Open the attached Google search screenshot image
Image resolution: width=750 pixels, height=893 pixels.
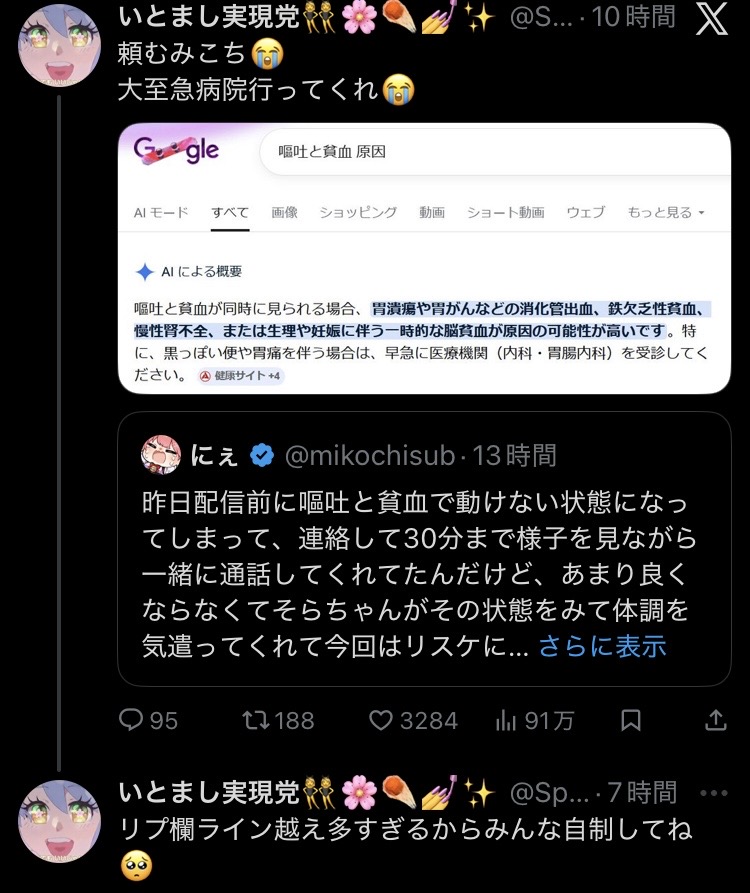(x=424, y=258)
